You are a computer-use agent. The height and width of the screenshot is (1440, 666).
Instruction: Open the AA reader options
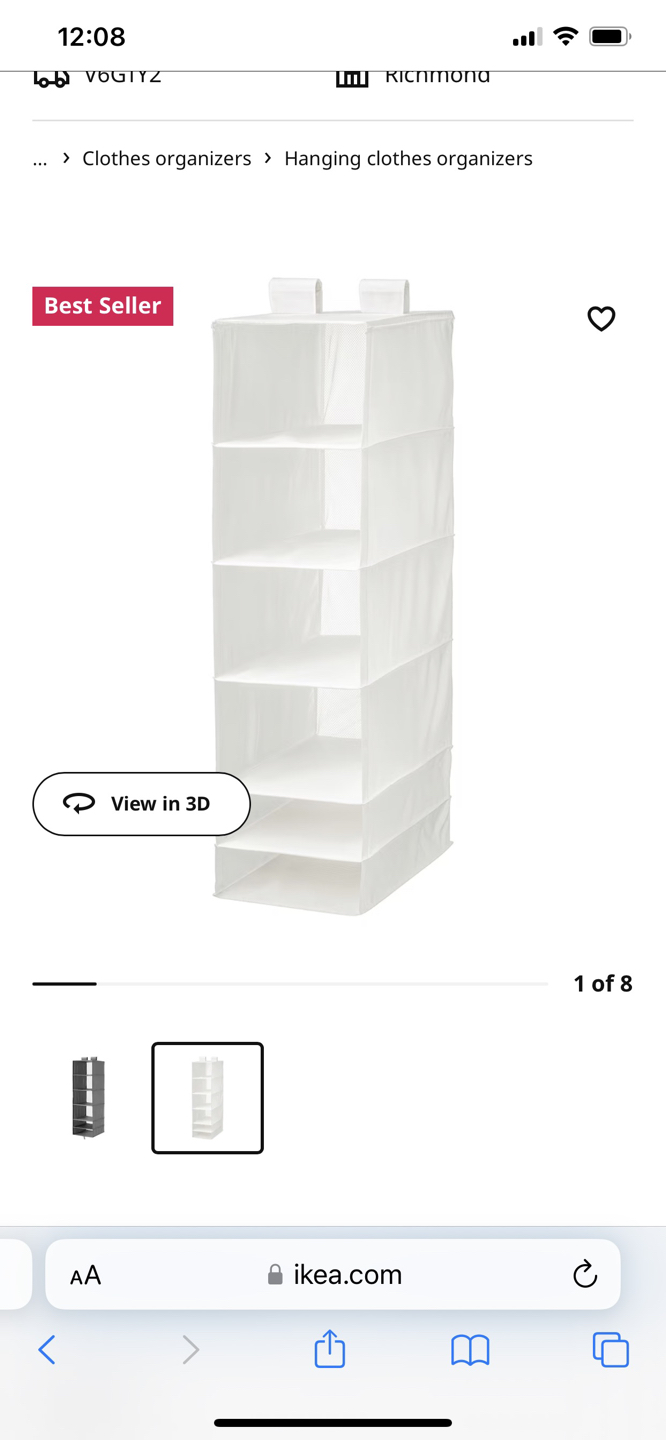[86, 1275]
